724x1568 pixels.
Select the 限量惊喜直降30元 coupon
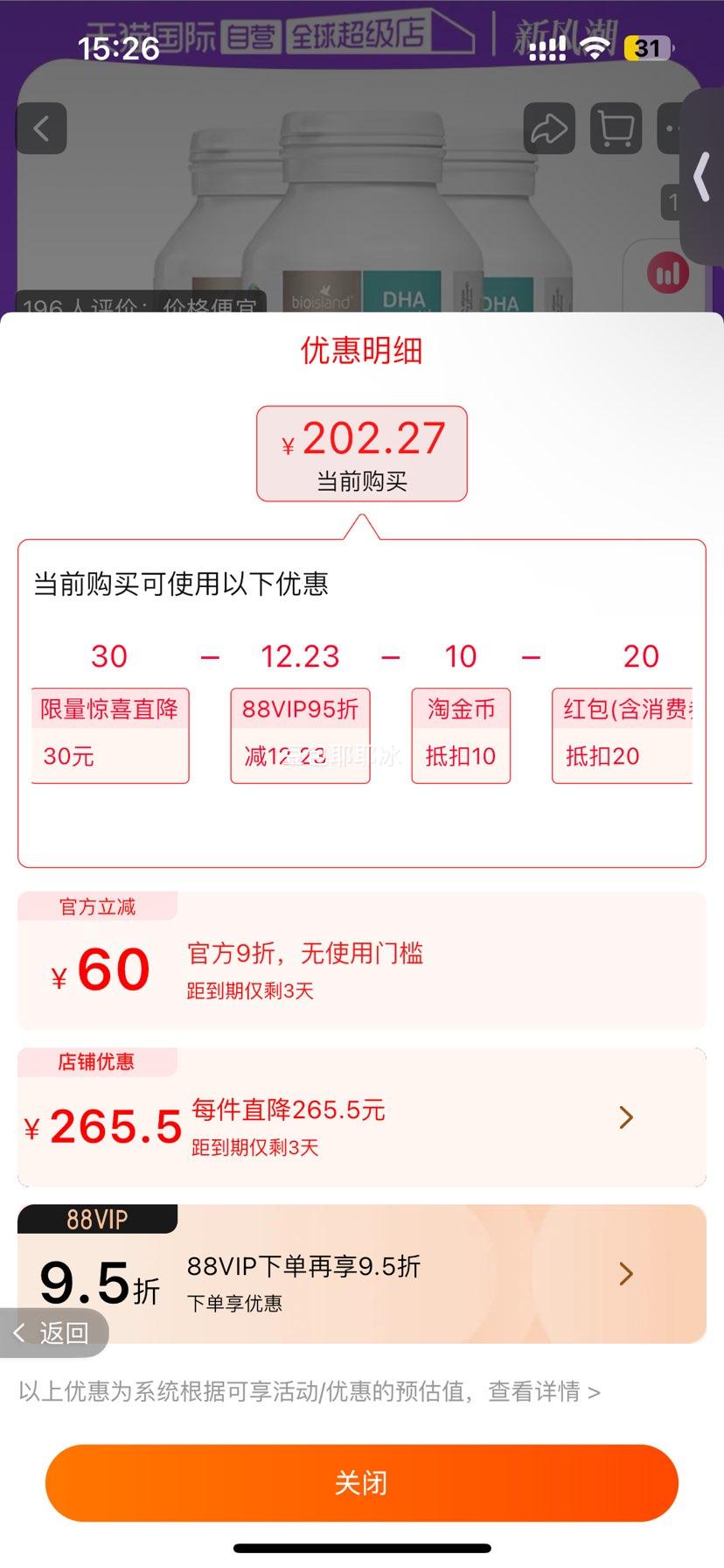[x=110, y=734]
